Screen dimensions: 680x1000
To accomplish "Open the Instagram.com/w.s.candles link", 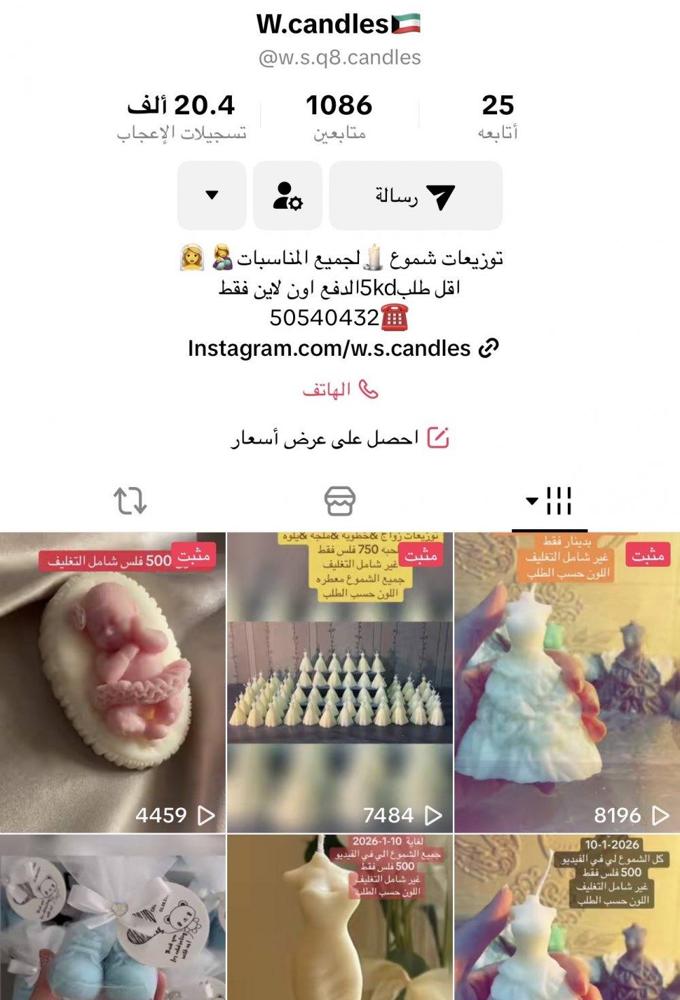I will pyautogui.click(x=343, y=348).
